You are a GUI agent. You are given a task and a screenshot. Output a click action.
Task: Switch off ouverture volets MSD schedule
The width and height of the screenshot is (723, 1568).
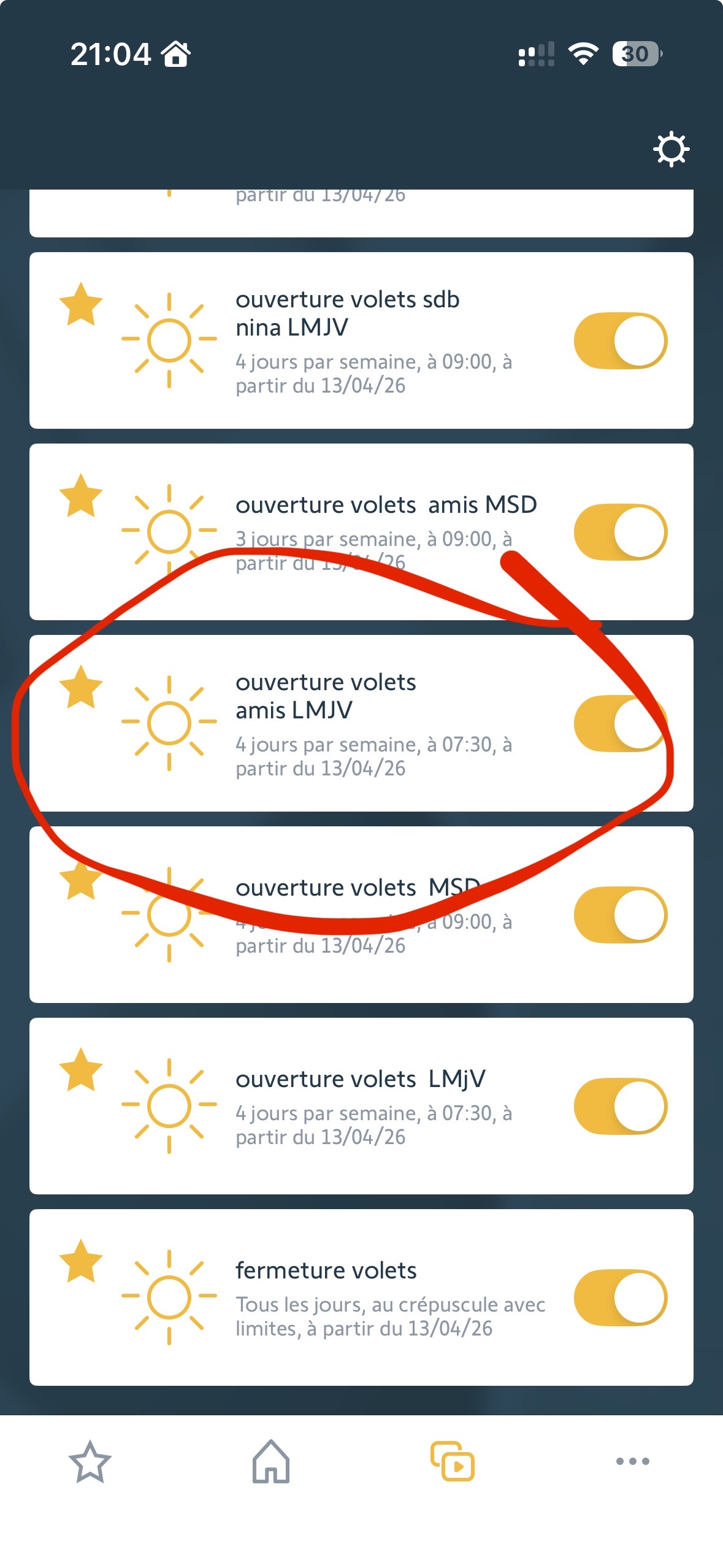pyautogui.click(x=620, y=915)
